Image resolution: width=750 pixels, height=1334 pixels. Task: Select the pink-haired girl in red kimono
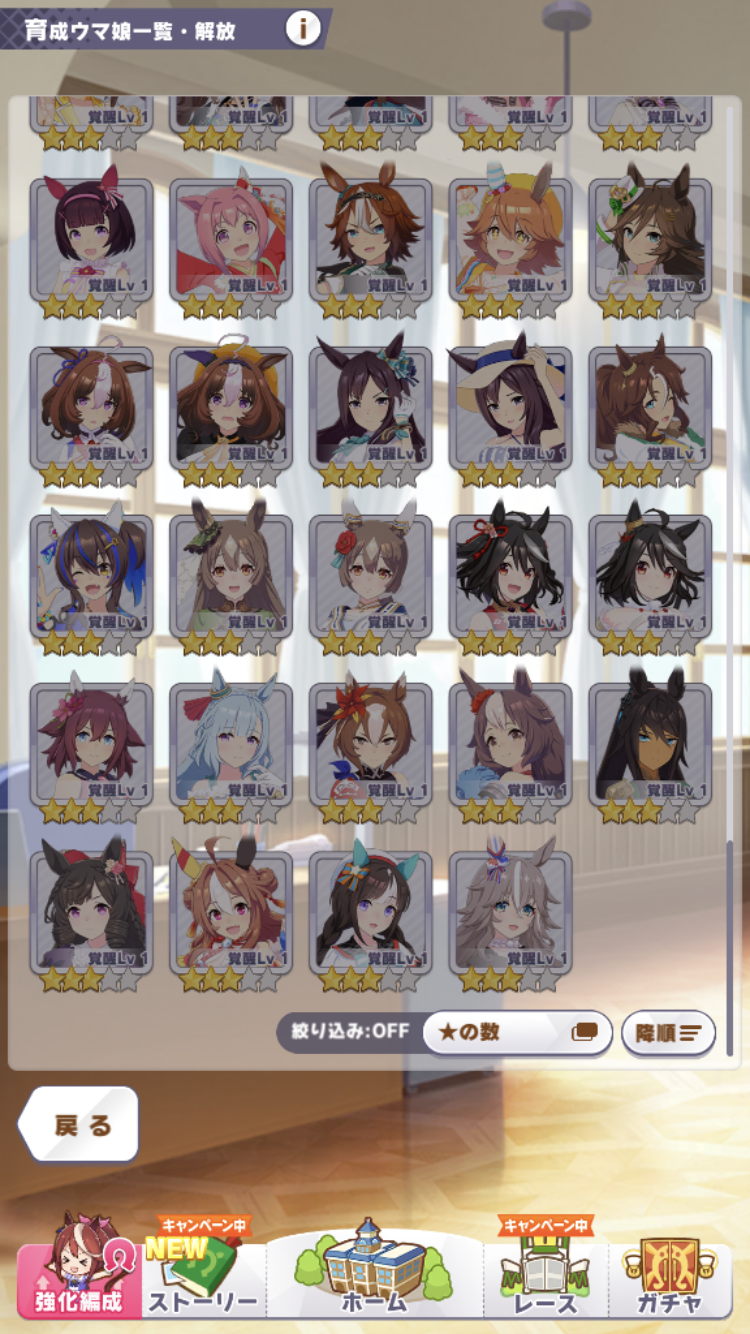(x=231, y=240)
